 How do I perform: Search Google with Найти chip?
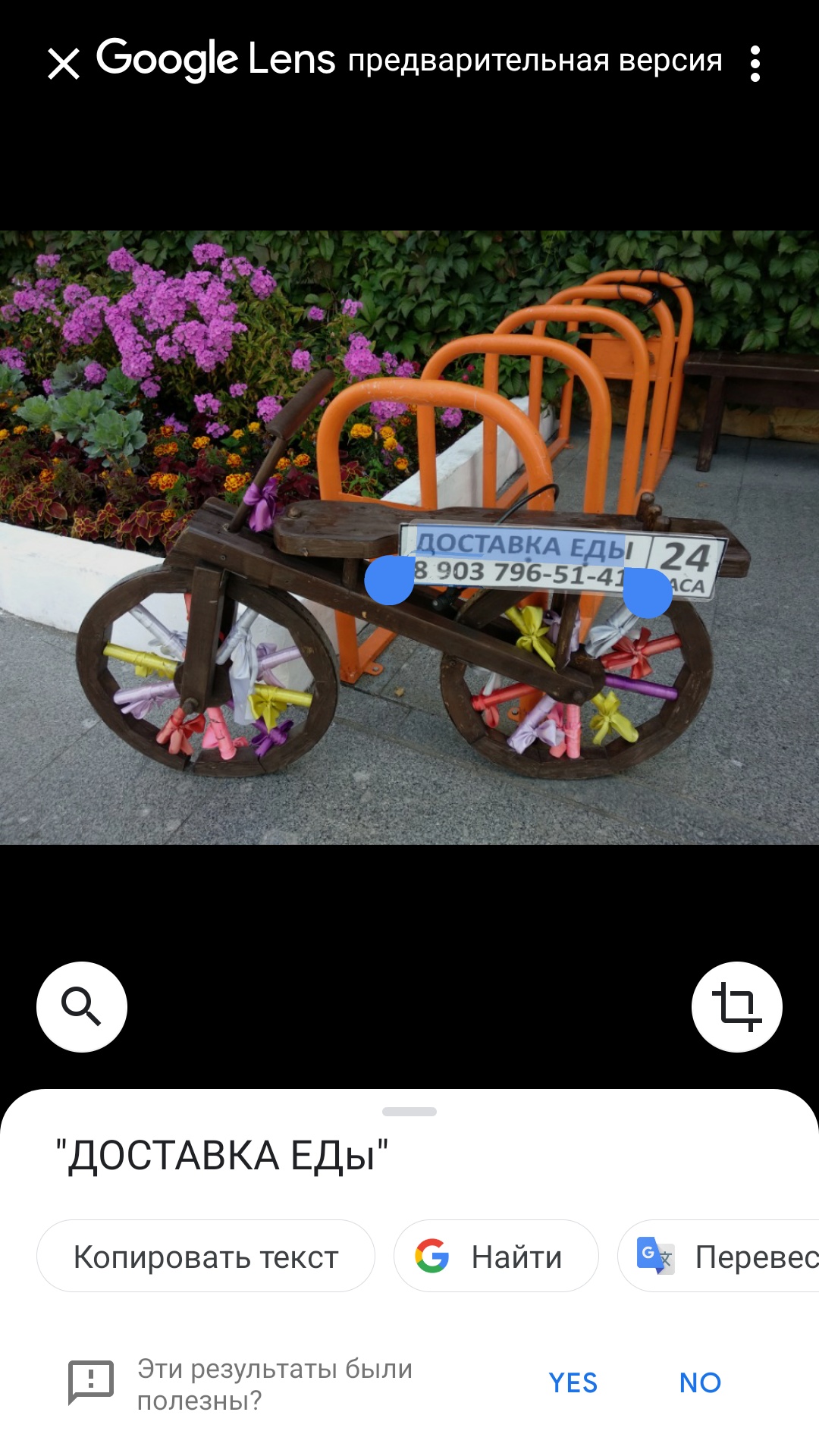pos(496,1257)
